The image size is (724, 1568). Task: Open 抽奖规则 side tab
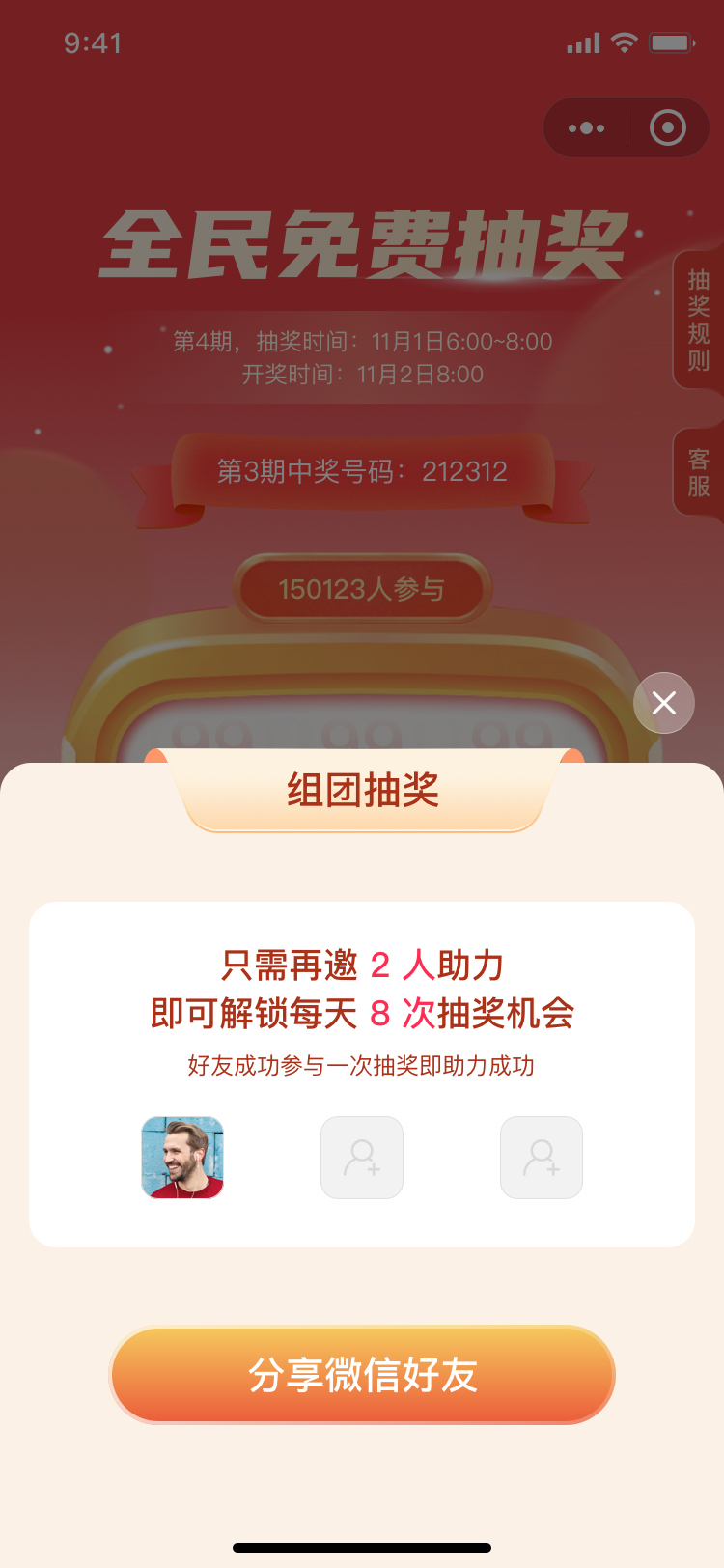click(x=698, y=321)
